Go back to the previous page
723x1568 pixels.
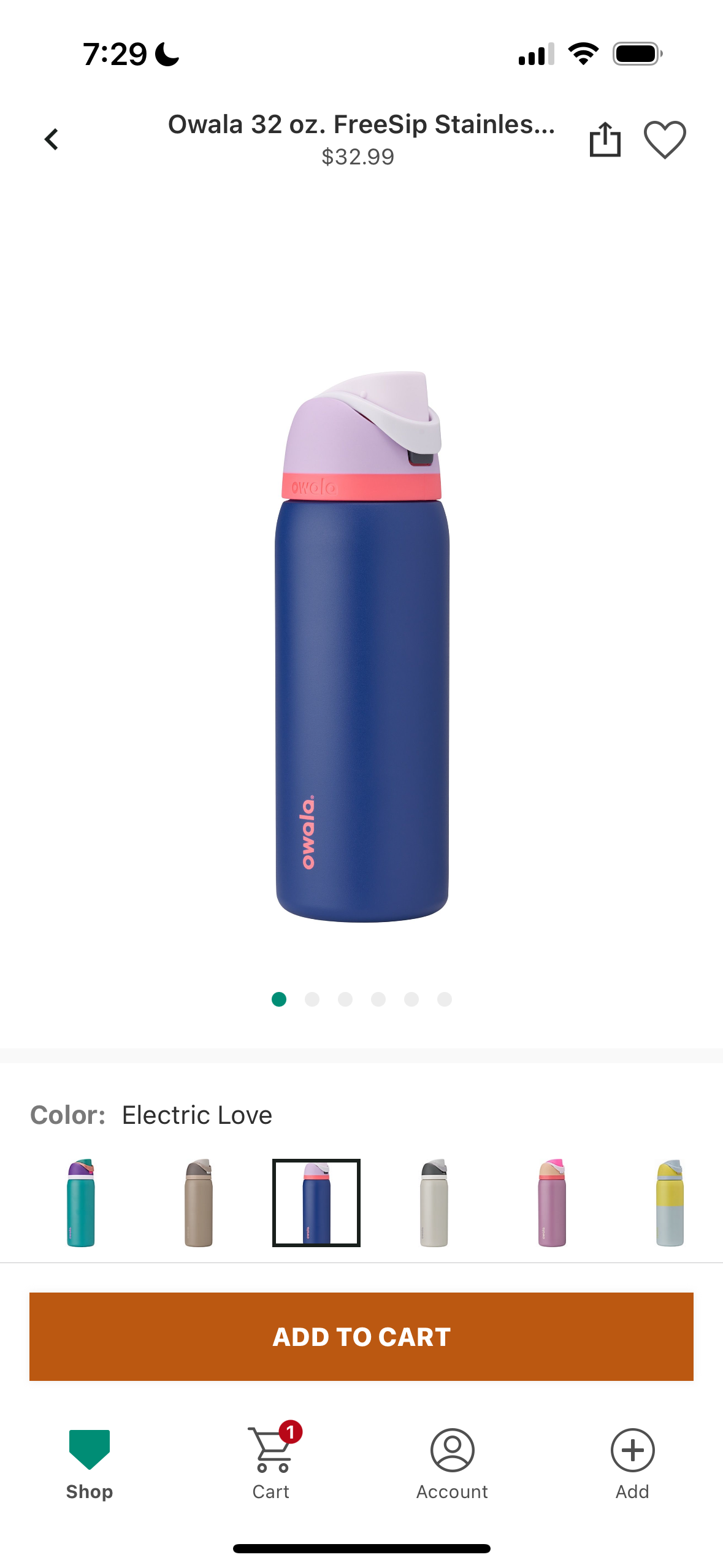pyautogui.click(x=52, y=139)
